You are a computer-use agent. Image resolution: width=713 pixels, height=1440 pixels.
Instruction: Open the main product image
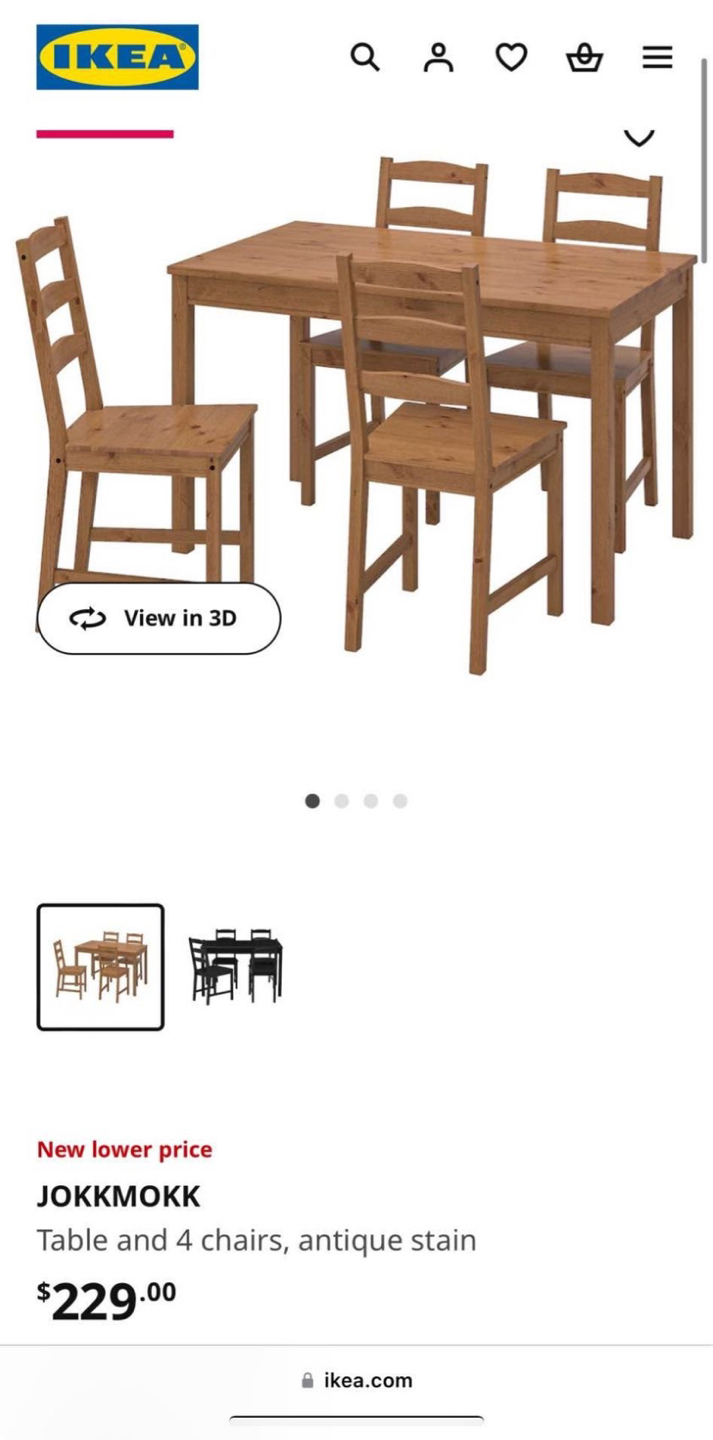click(356, 415)
